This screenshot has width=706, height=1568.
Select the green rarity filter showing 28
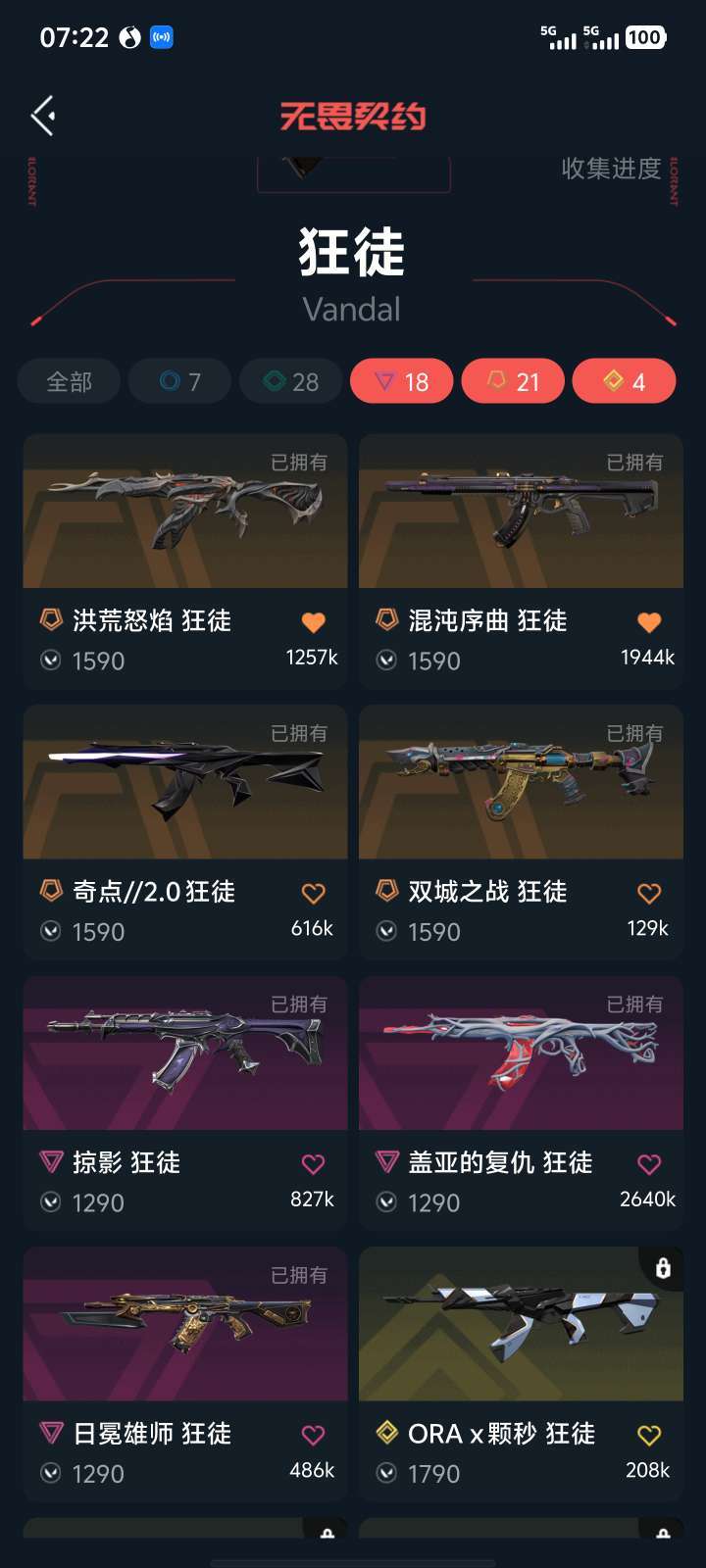pyautogui.click(x=290, y=381)
